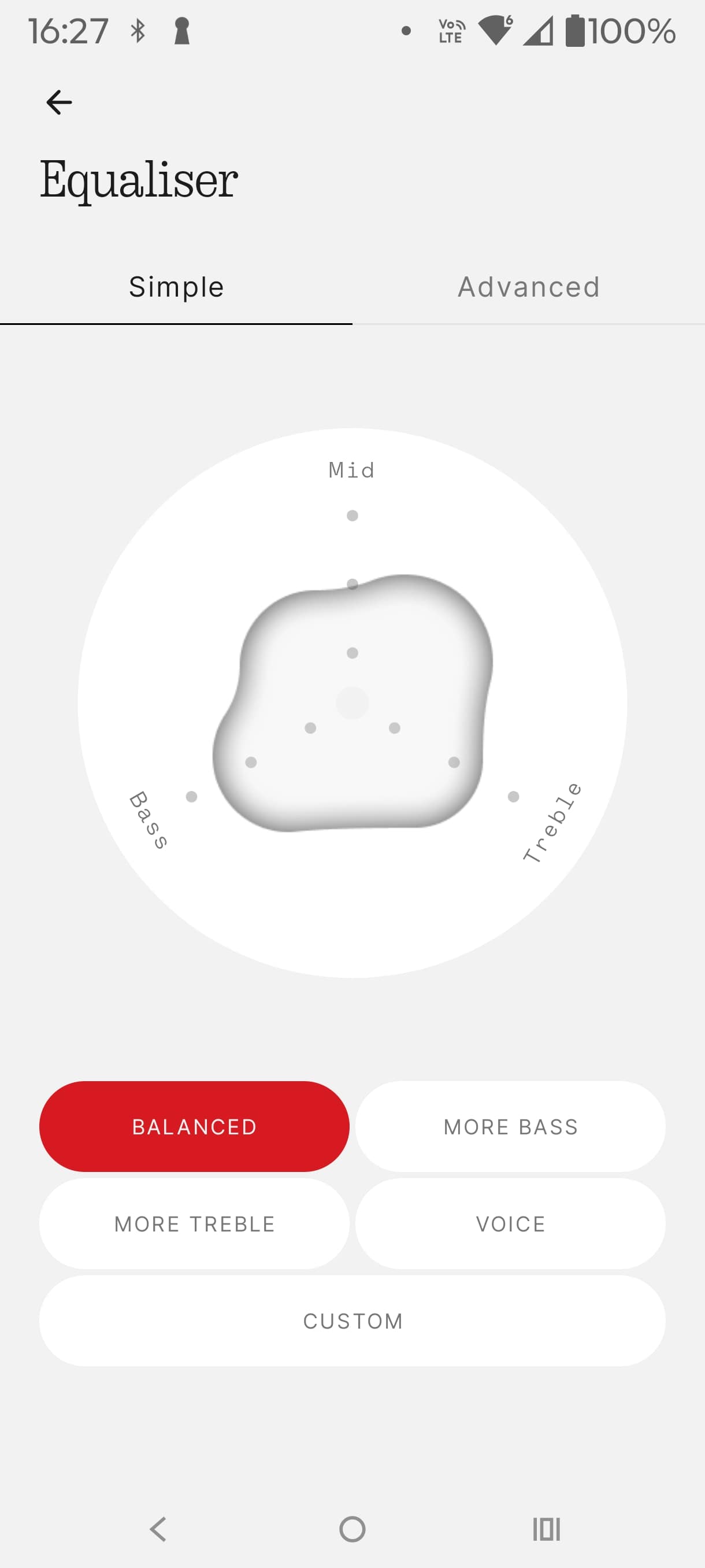The image size is (705, 1568).
Task: Go back from the Equaliser screen
Action: (x=59, y=102)
